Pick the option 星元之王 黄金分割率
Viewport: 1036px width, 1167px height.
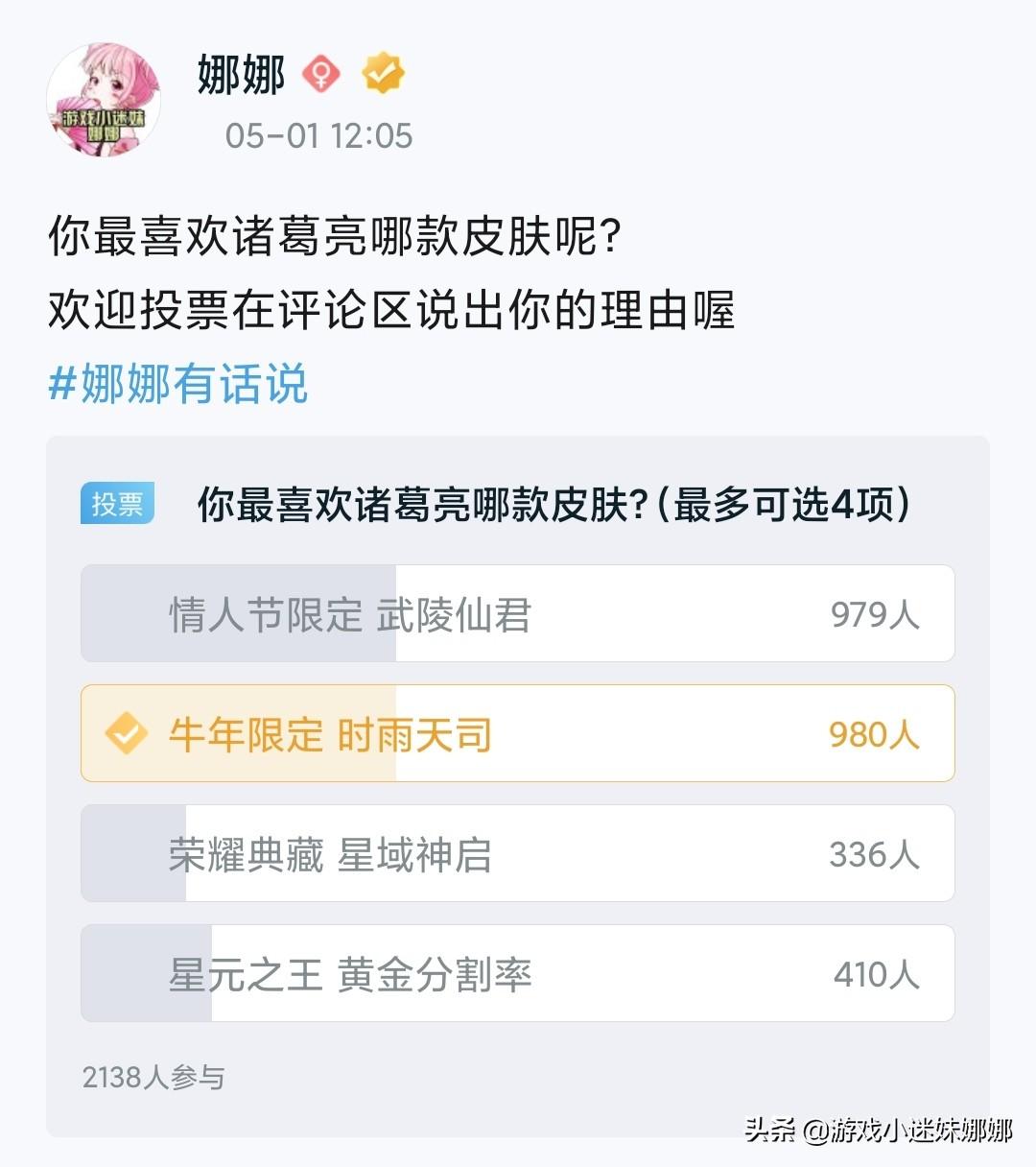click(x=517, y=974)
